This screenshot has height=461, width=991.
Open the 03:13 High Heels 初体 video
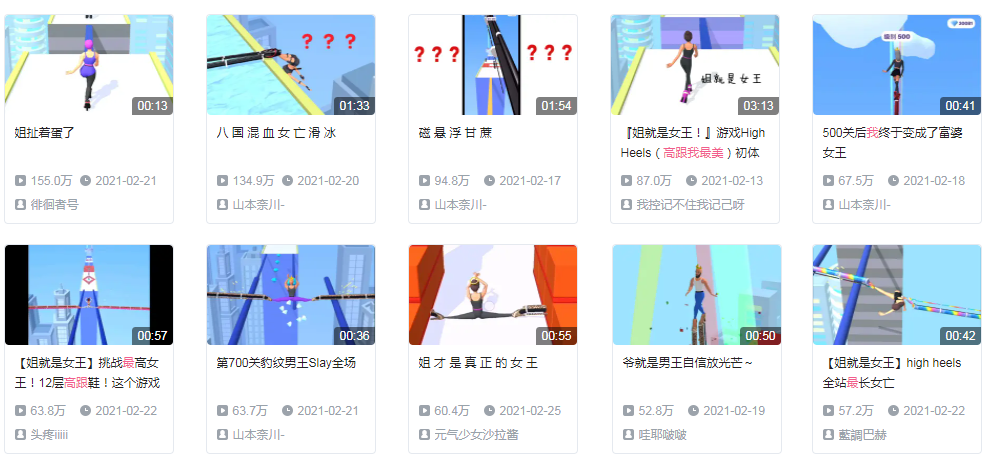pyautogui.click(x=695, y=66)
